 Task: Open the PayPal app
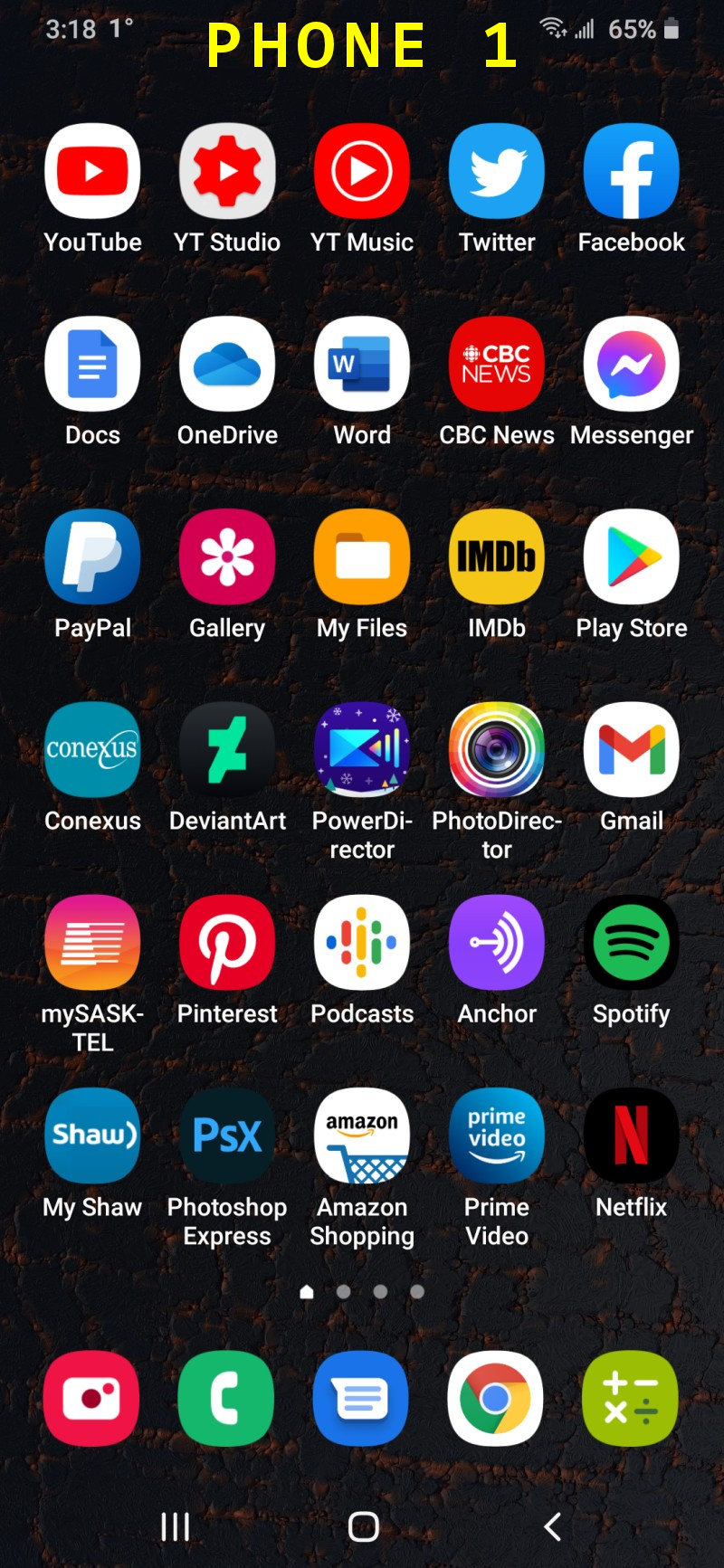click(x=92, y=556)
